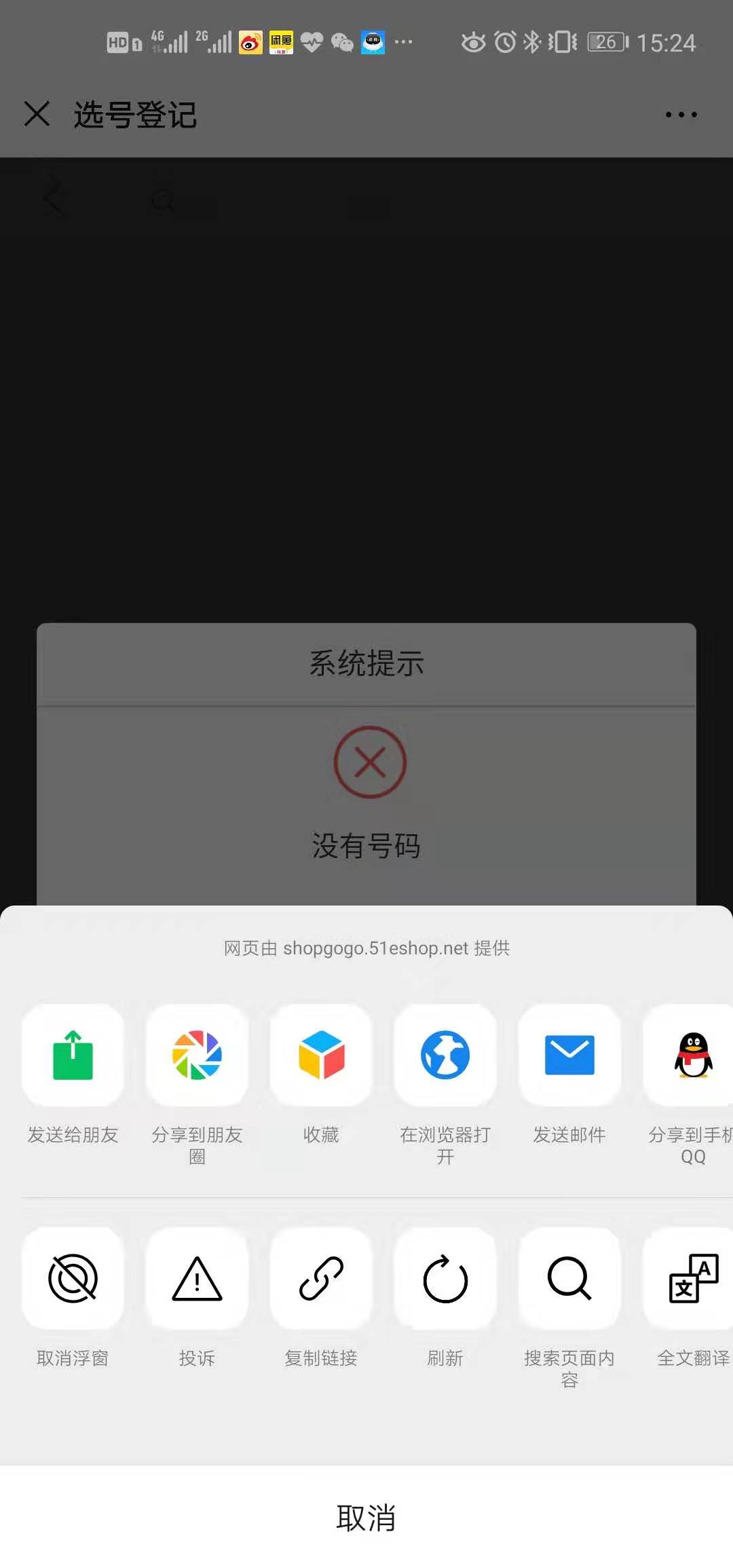Share to mobile QQ
The width and height of the screenshot is (733, 1568).
pyautogui.click(x=692, y=1056)
